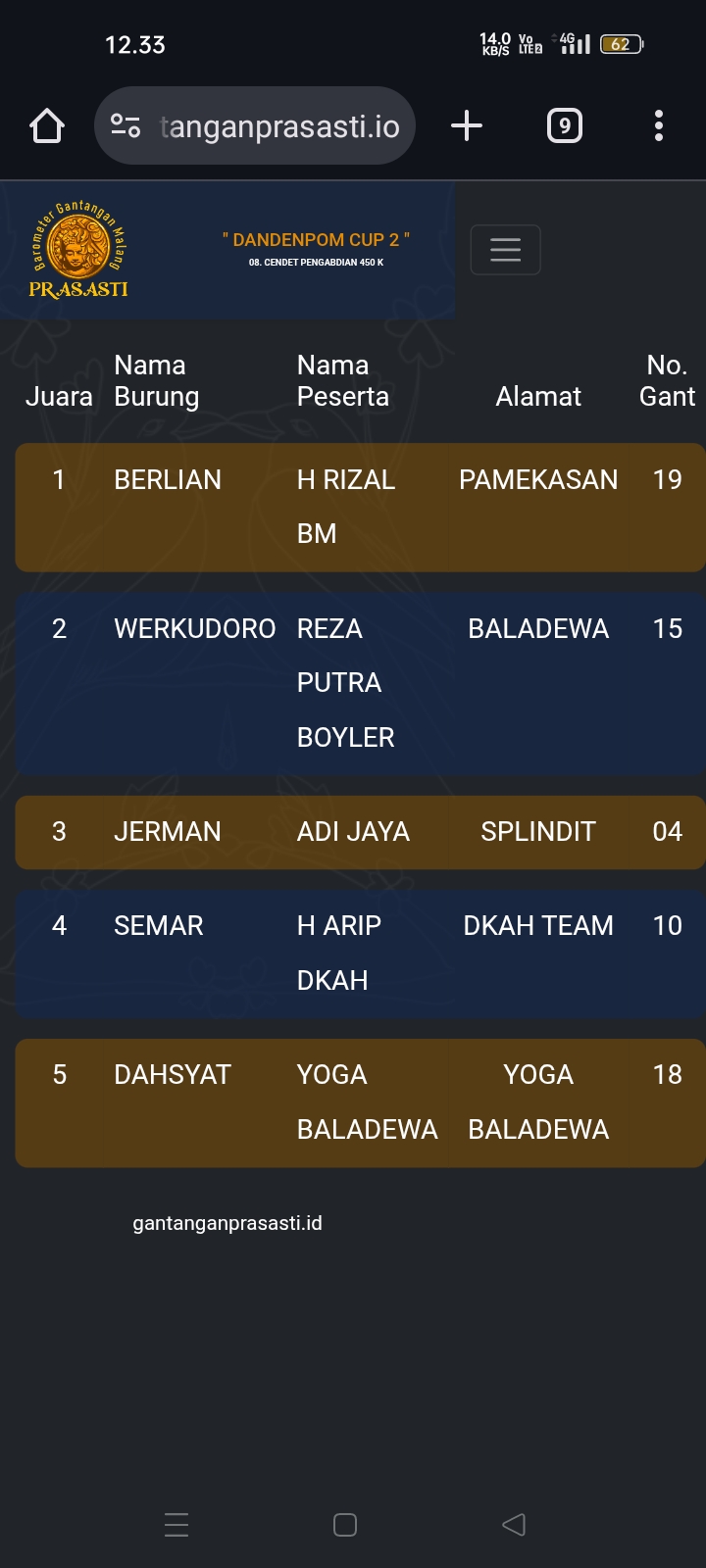
Task: Tap the system back button
Action: (x=514, y=1525)
